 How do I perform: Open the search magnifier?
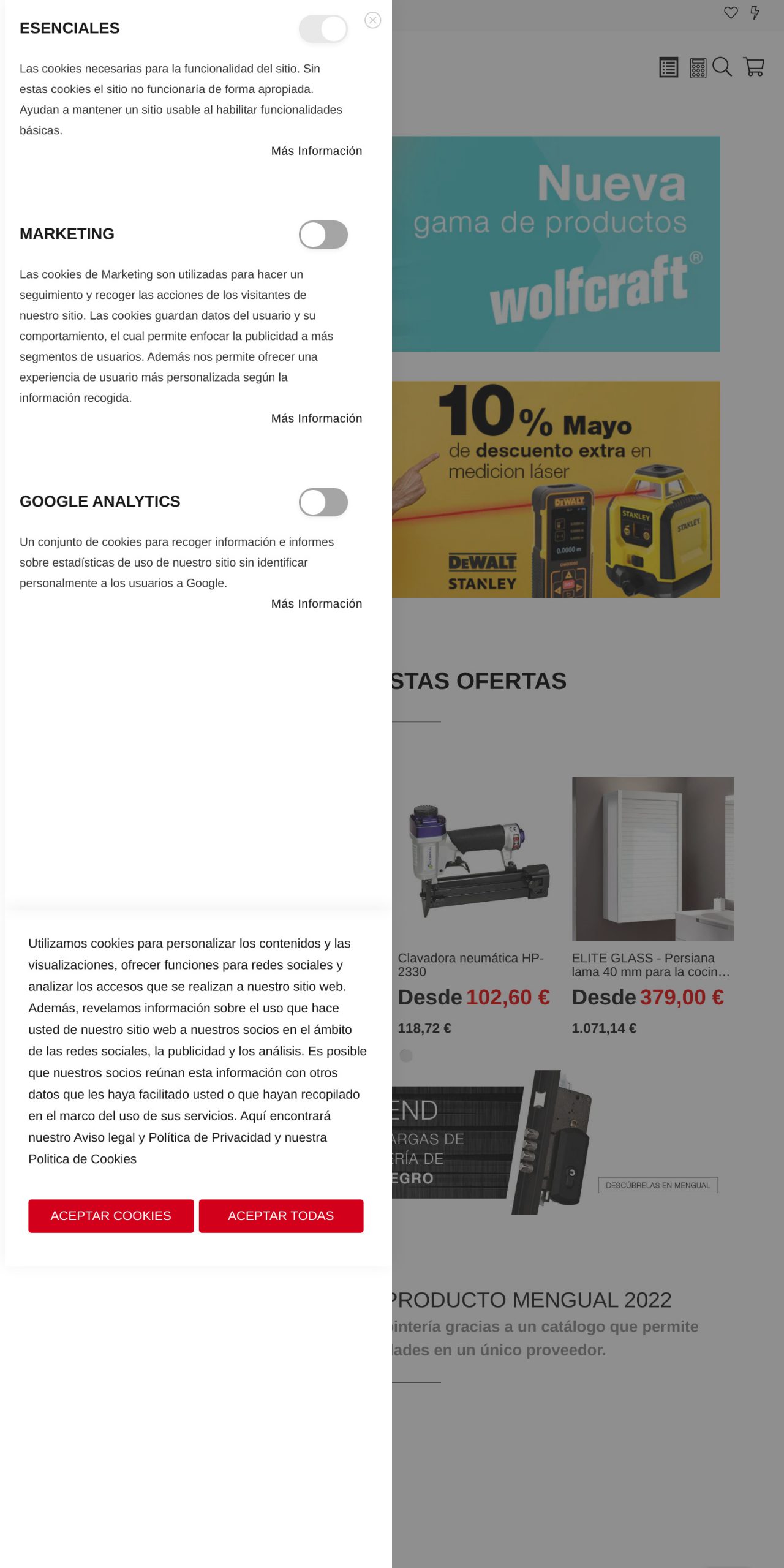(x=723, y=67)
